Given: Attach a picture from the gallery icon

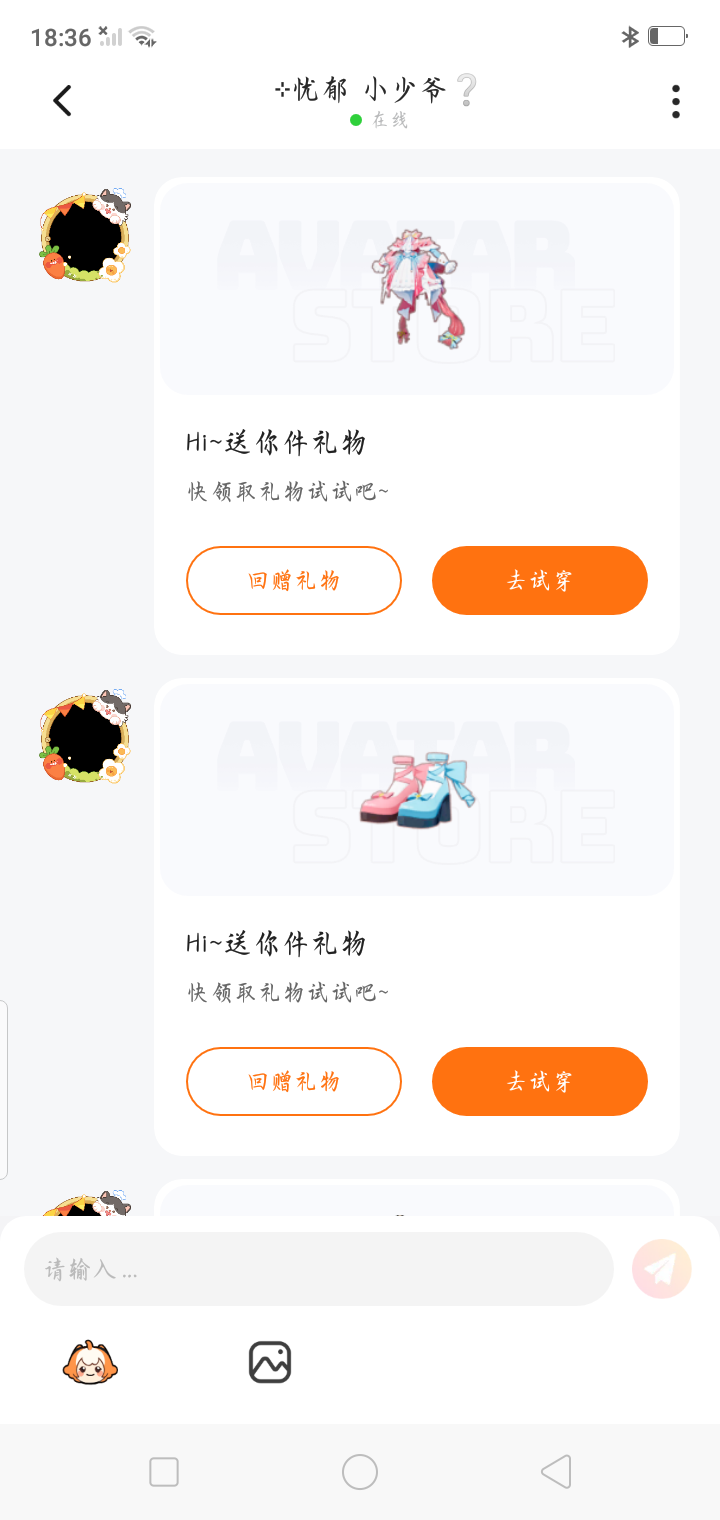Looking at the screenshot, I should point(269,1362).
